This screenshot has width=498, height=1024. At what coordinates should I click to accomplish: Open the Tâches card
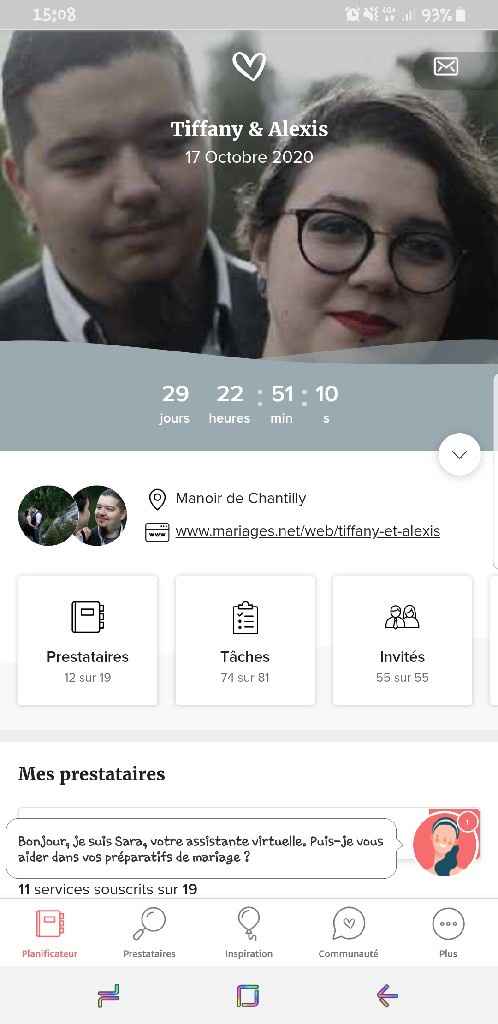245,640
